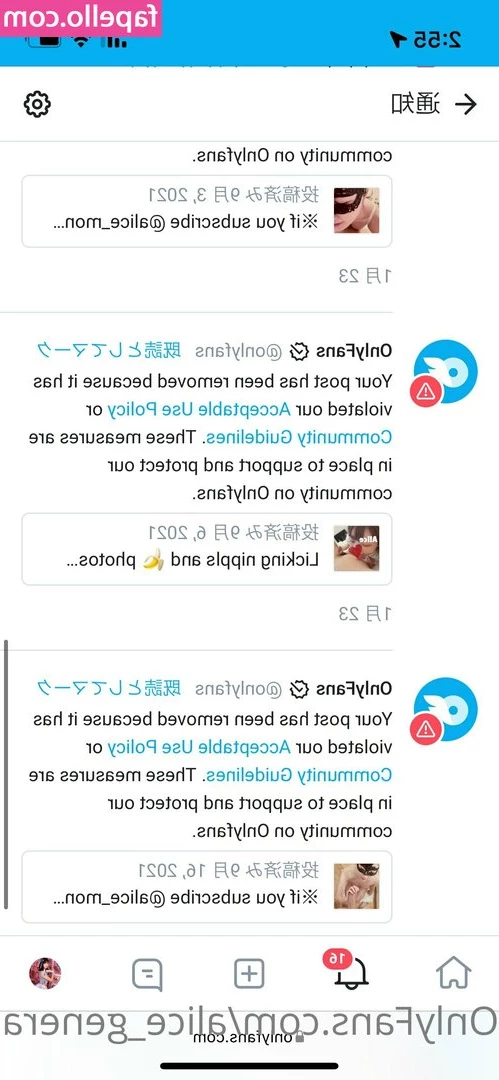Mark as read the notification about the 9月 6 post
The width and height of the screenshot is (499, 1080).
pyautogui.click(x=109, y=351)
